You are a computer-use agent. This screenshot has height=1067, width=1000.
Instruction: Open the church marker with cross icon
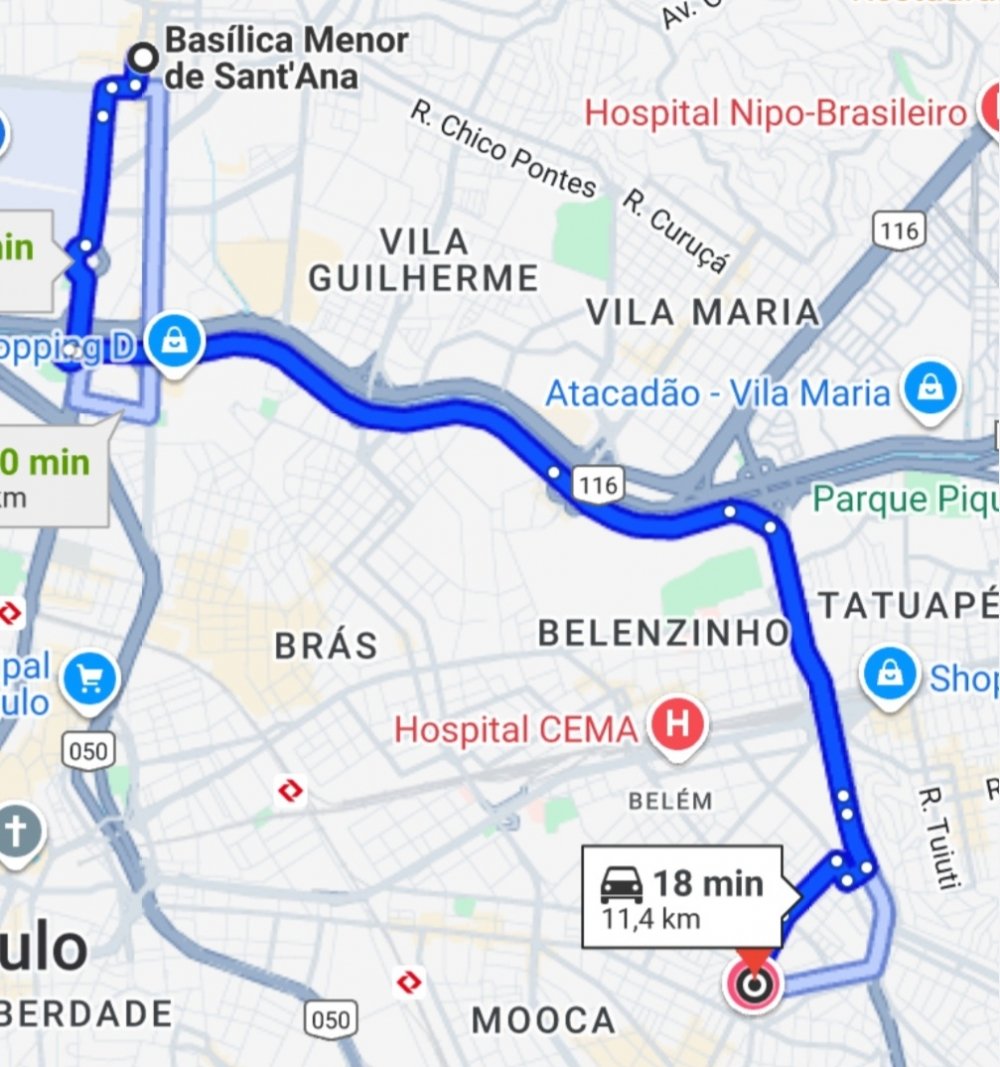tap(18, 831)
